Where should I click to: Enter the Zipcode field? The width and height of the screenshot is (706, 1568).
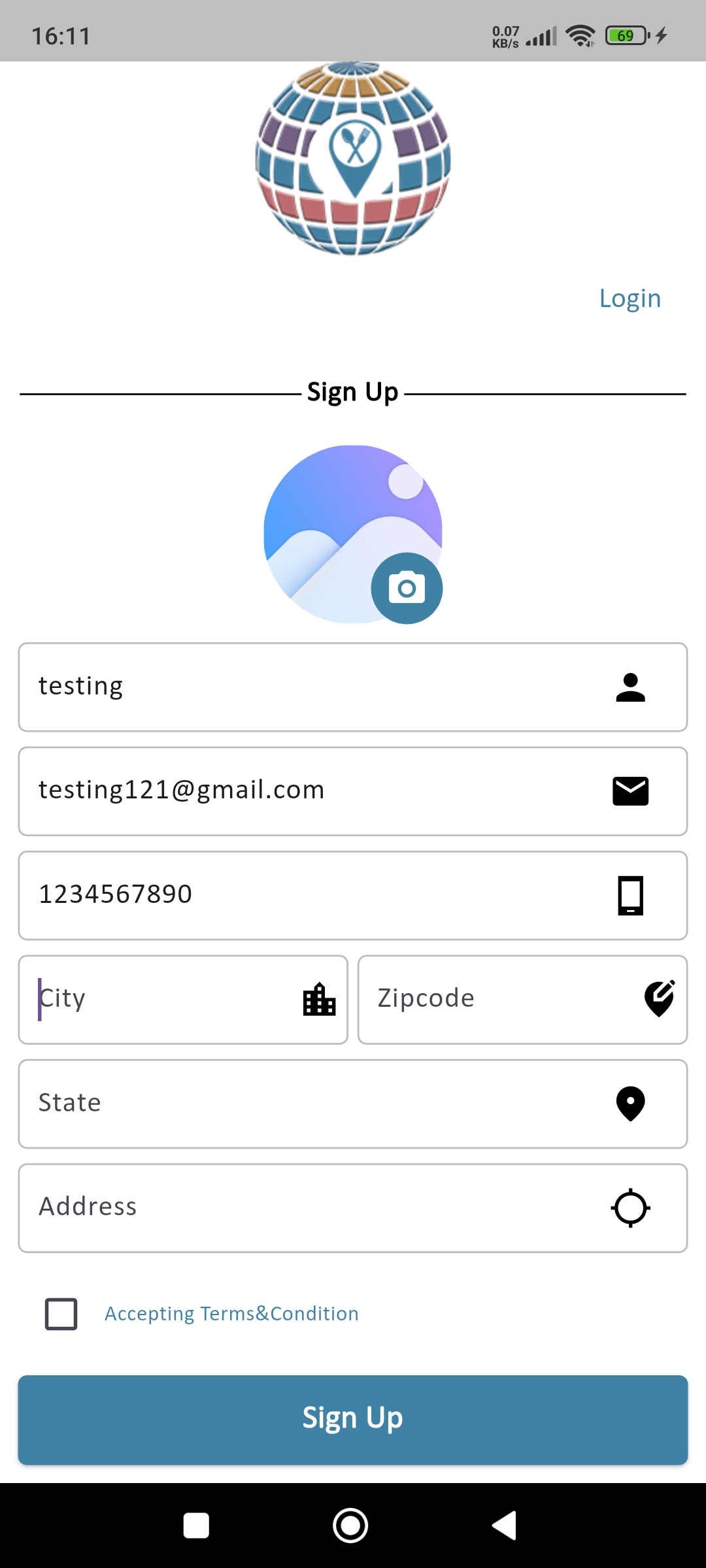click(x=503, y=999)
